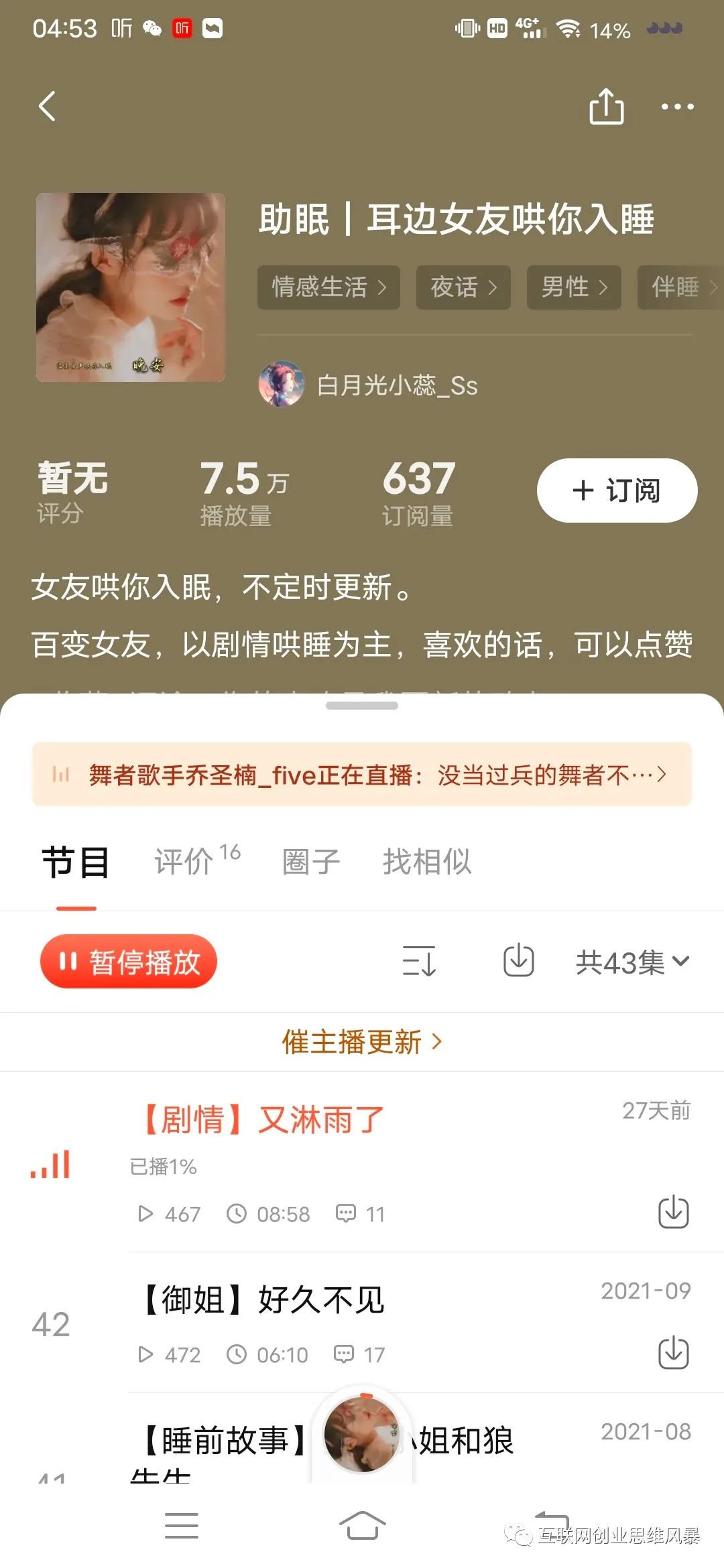Subscribe with the 订阅 button

(617, 491)
